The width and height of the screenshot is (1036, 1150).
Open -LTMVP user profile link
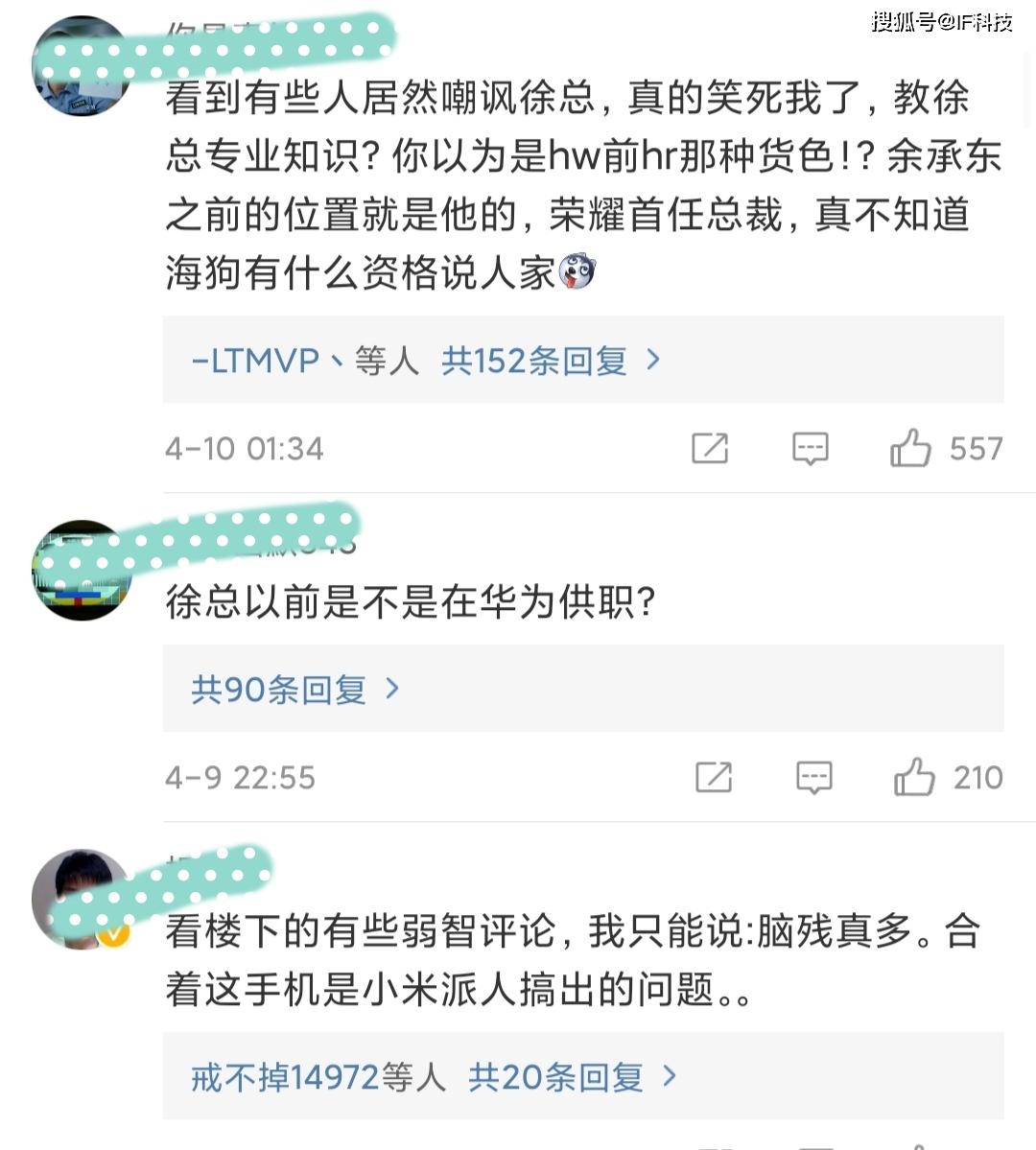255,361
